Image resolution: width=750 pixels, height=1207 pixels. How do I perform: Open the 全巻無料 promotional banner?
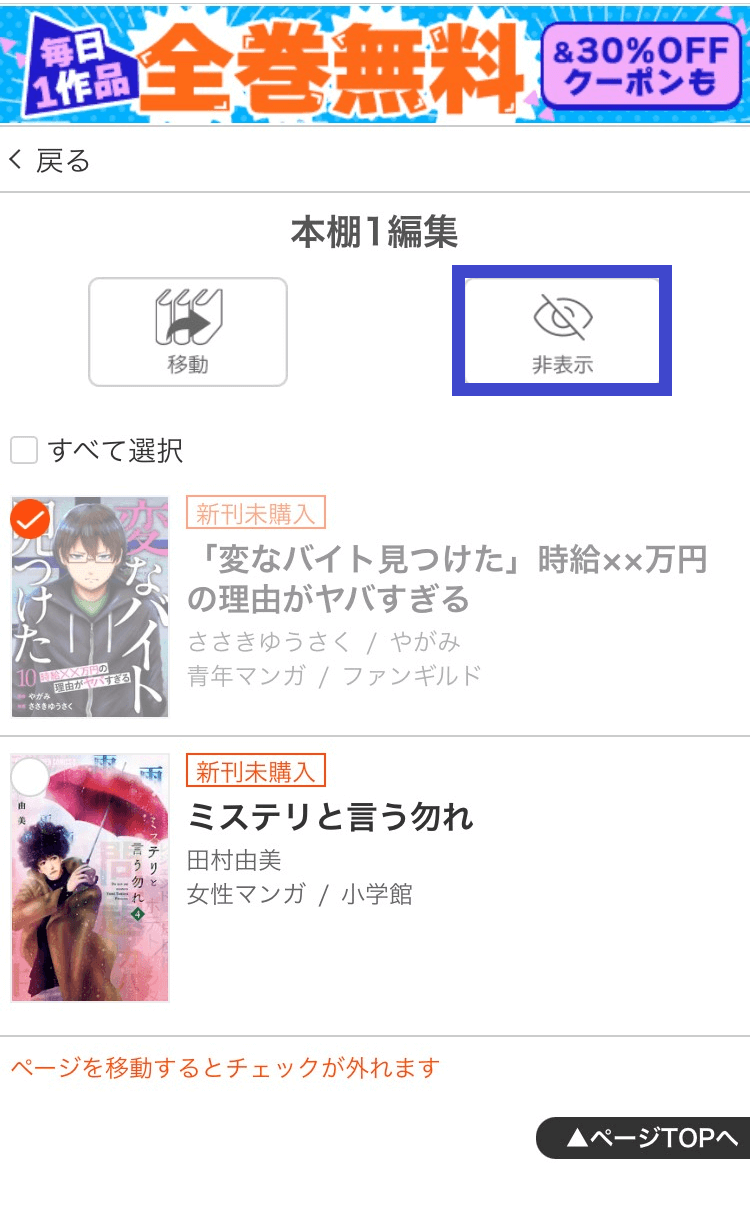tap(375, 62)
